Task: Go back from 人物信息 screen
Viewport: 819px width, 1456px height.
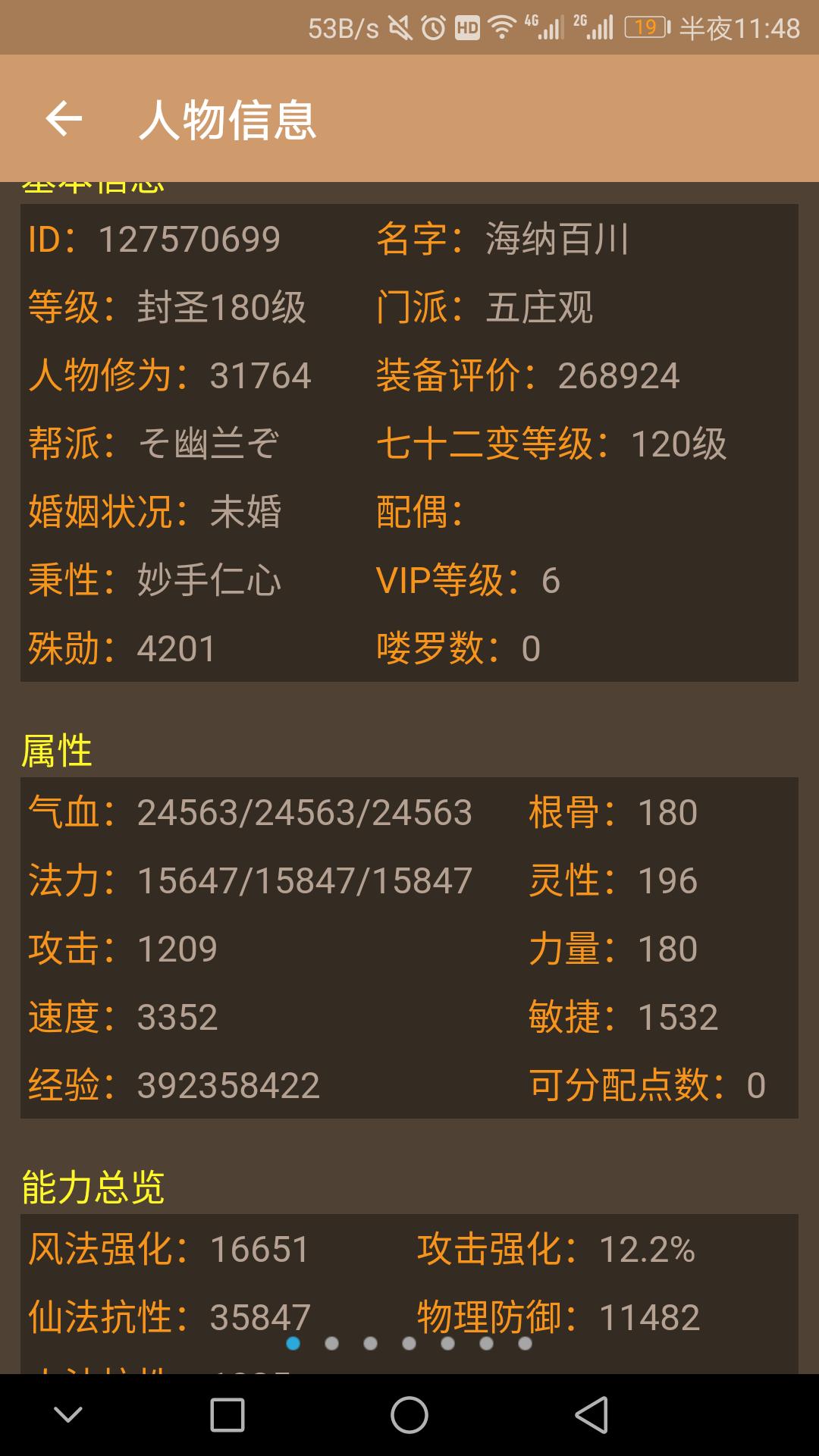Action: click(x=64, y=119)
